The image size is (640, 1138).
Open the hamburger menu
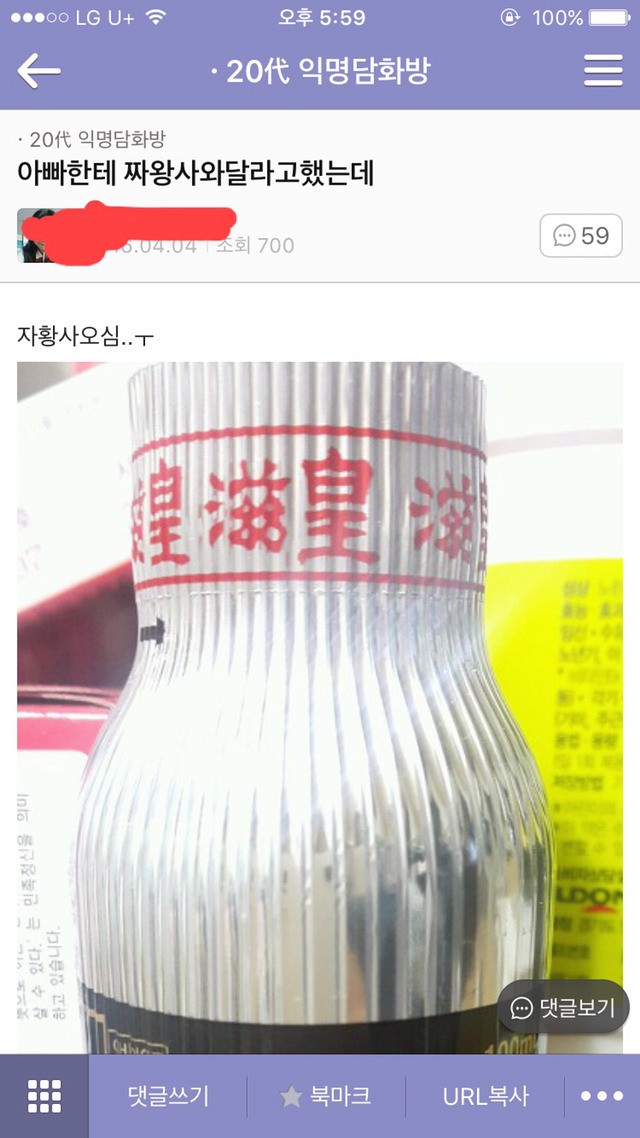(602, 71)
